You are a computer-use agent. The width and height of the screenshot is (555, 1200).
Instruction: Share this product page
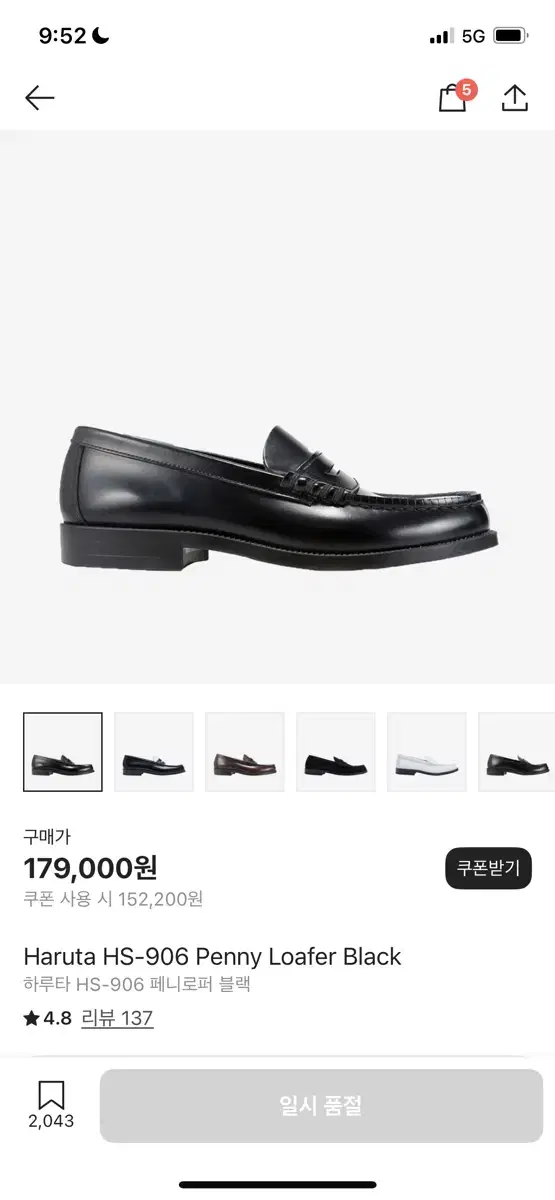(x=514, y=97)
